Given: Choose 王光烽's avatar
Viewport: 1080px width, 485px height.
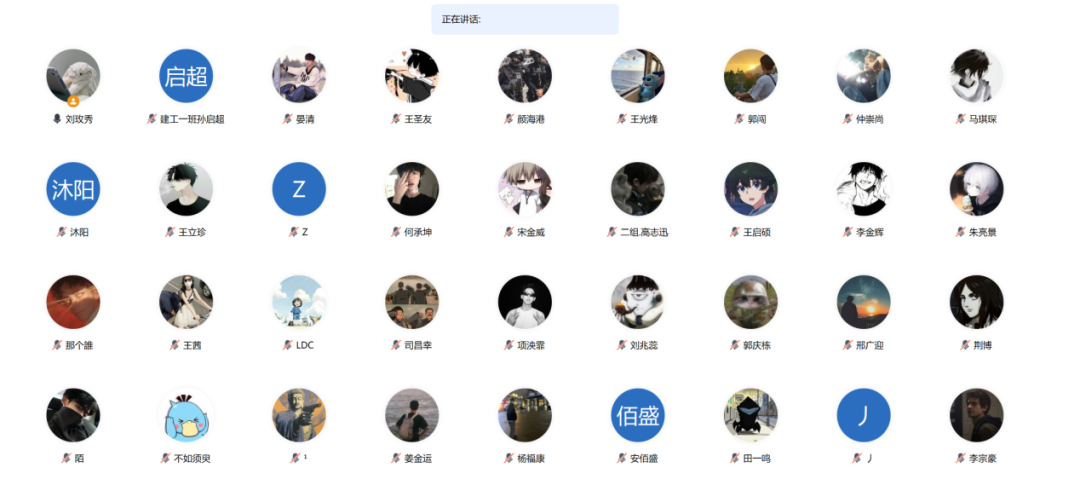Looking at the screenshot, I should (x=638, y=76).
